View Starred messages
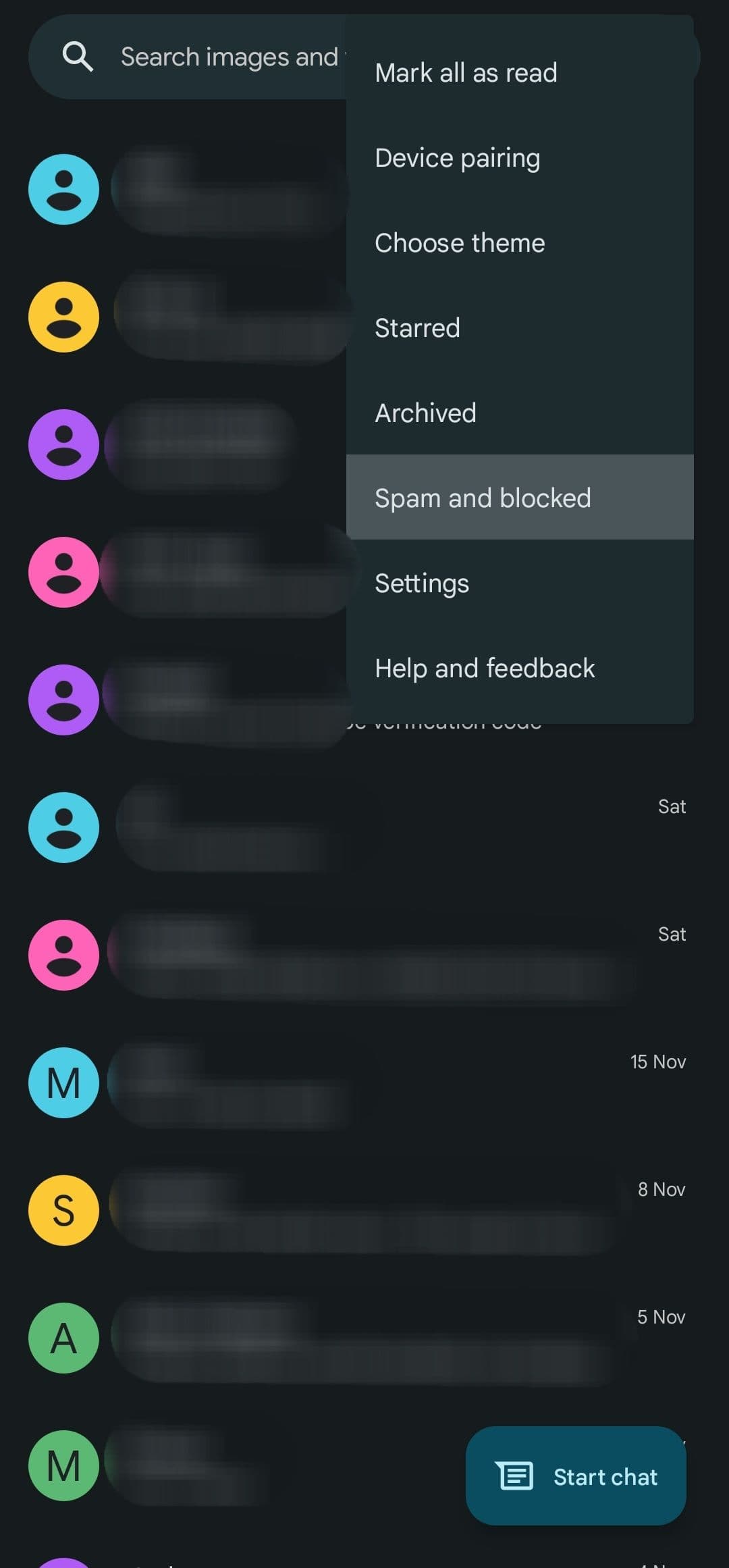Screen dimensions: 729x1568 417,328
